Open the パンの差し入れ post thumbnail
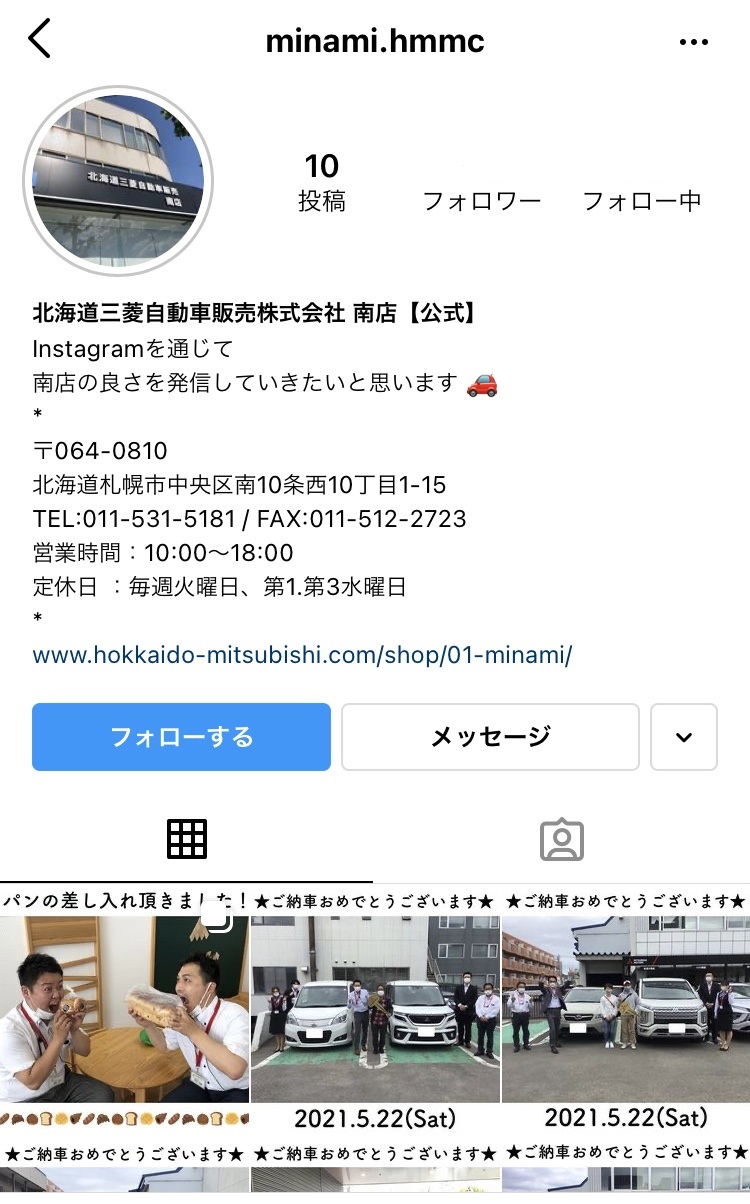 coord(124,1008)
